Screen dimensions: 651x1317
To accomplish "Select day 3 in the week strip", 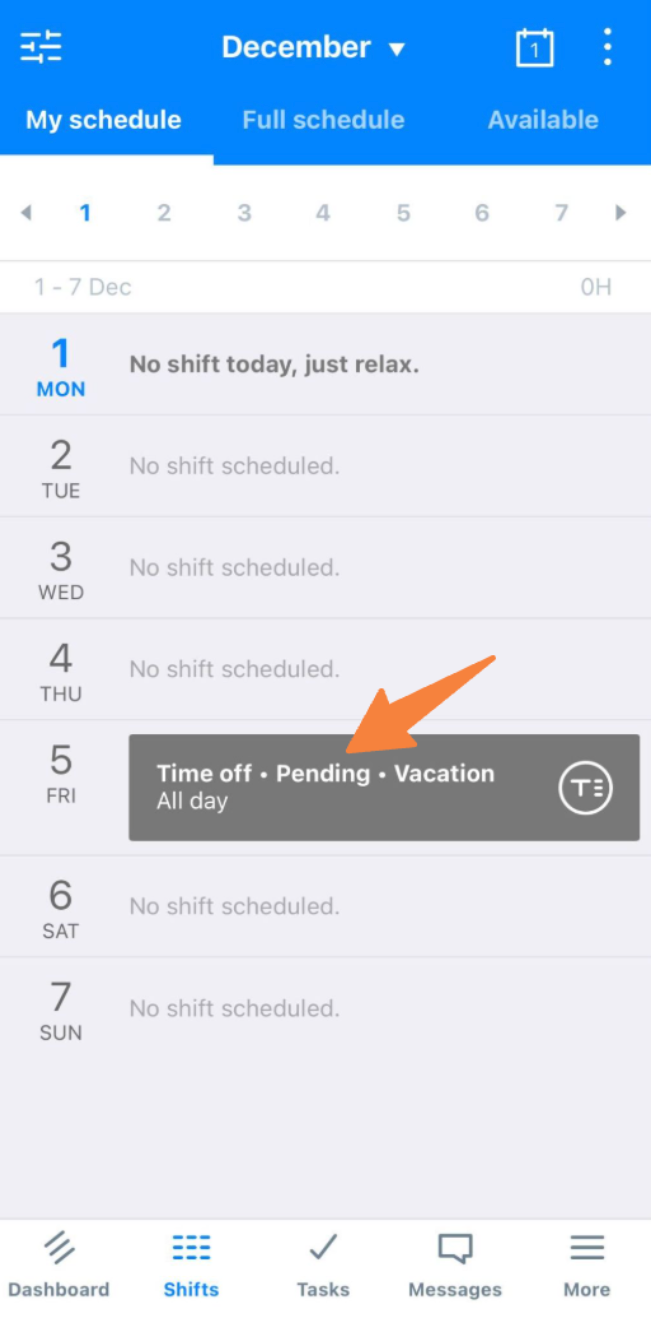I will 243,213.
